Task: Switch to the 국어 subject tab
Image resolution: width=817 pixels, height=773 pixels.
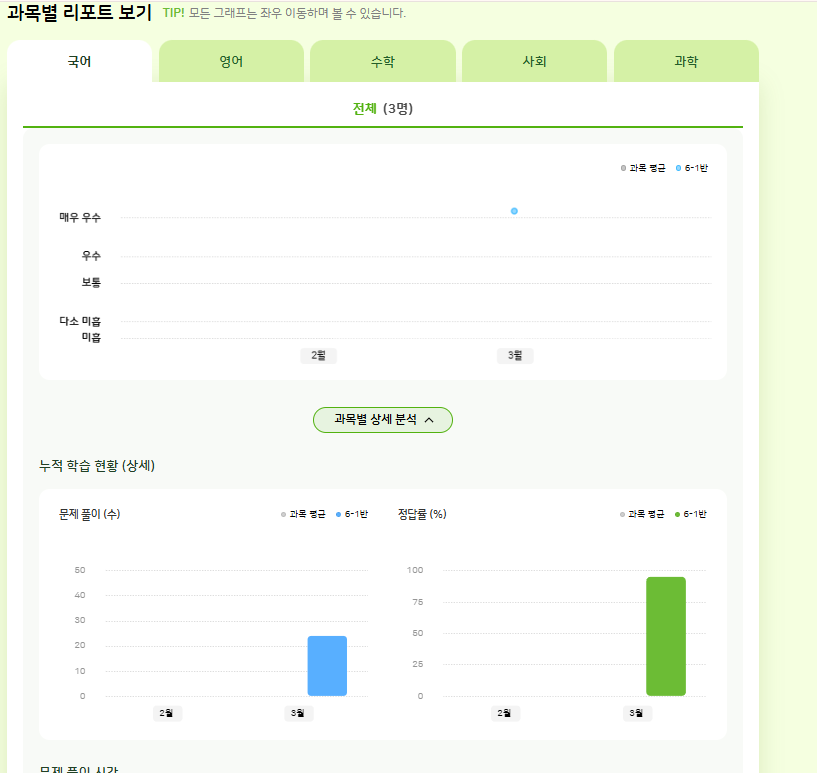Action: point(79,61)
